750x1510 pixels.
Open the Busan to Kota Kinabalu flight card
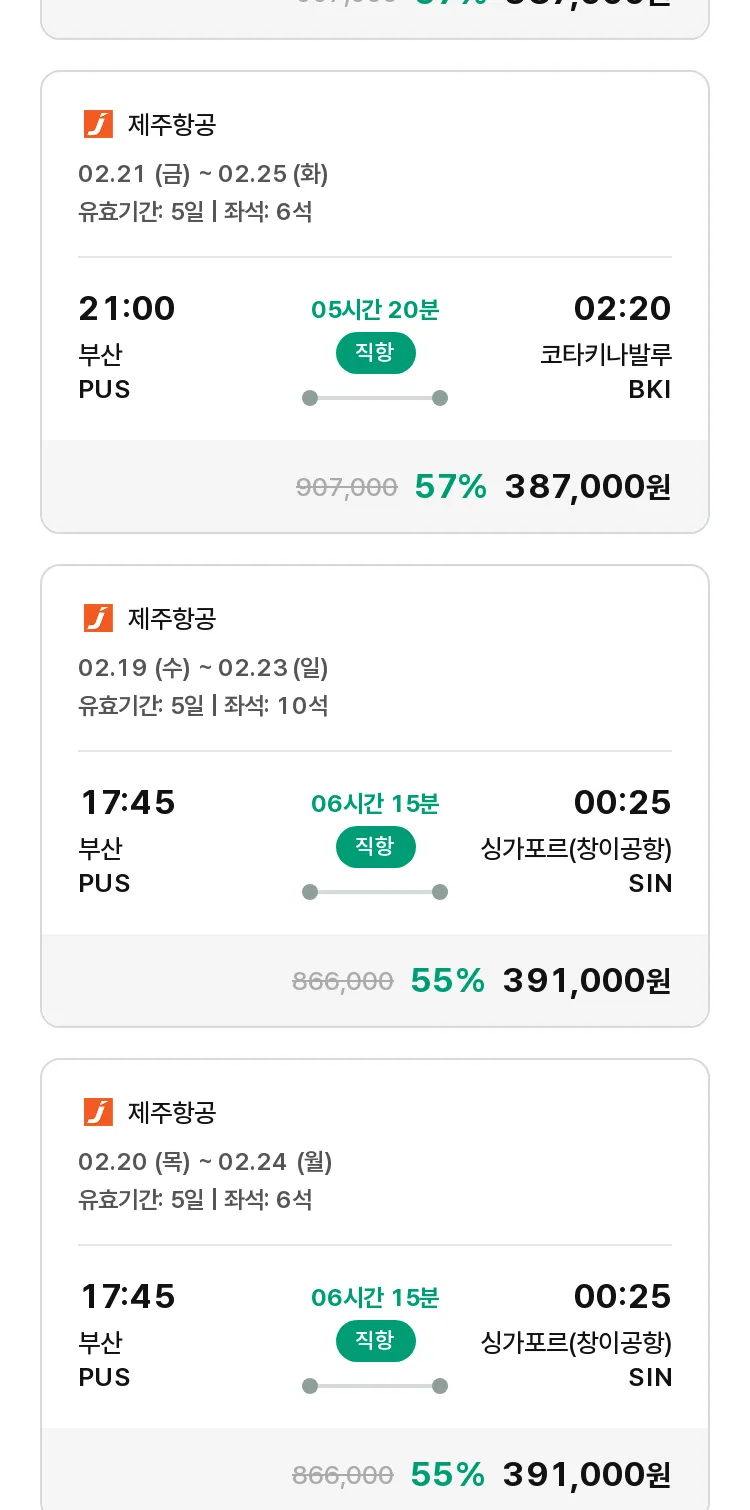375,302
